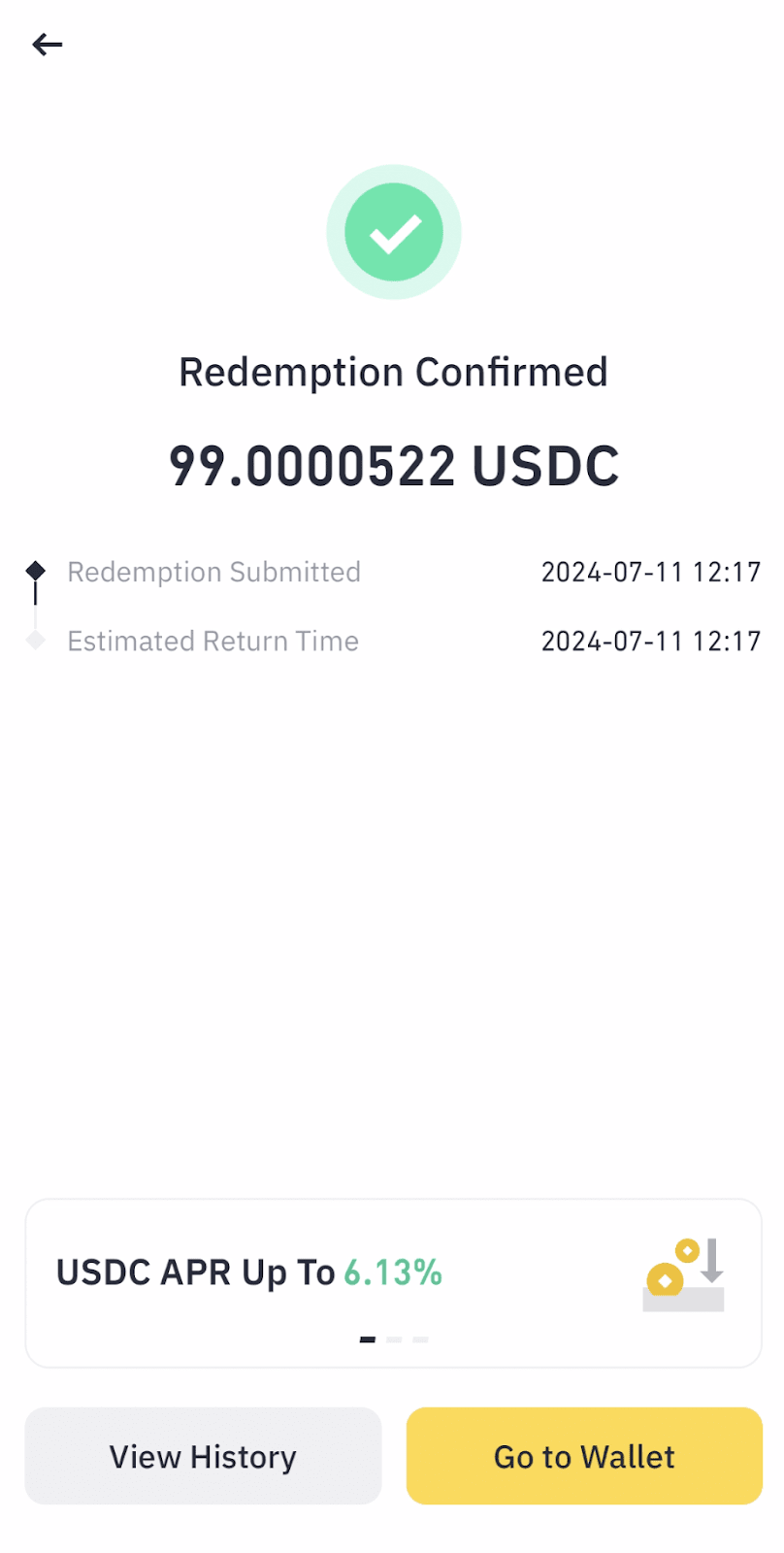Go to Wallet
The height and width of the screenshot is (1553, 784).
(584, 1456)
